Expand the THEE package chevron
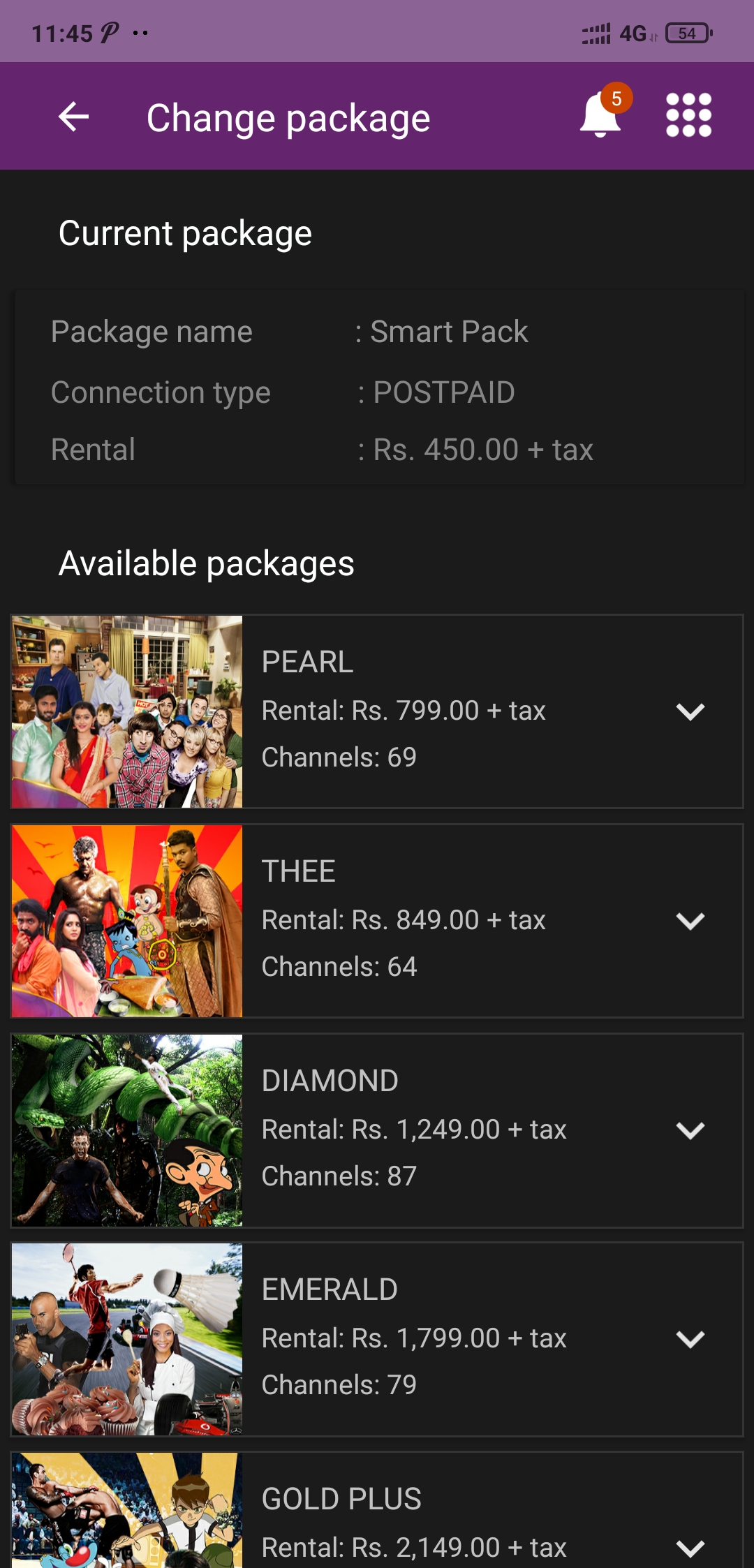754x1568 pixels. click(x=690, y=921)
